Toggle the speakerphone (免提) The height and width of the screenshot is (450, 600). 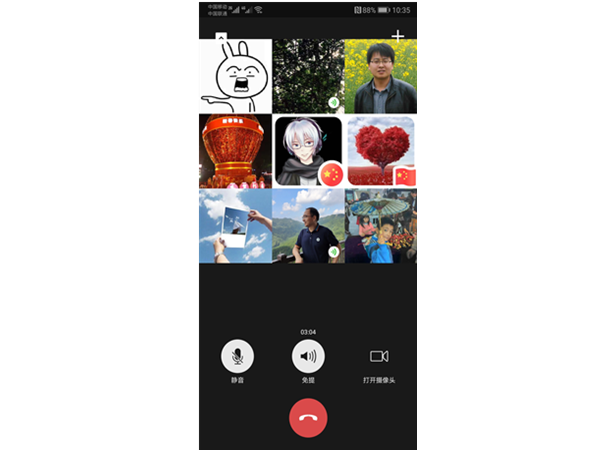(x=308, y=356)
